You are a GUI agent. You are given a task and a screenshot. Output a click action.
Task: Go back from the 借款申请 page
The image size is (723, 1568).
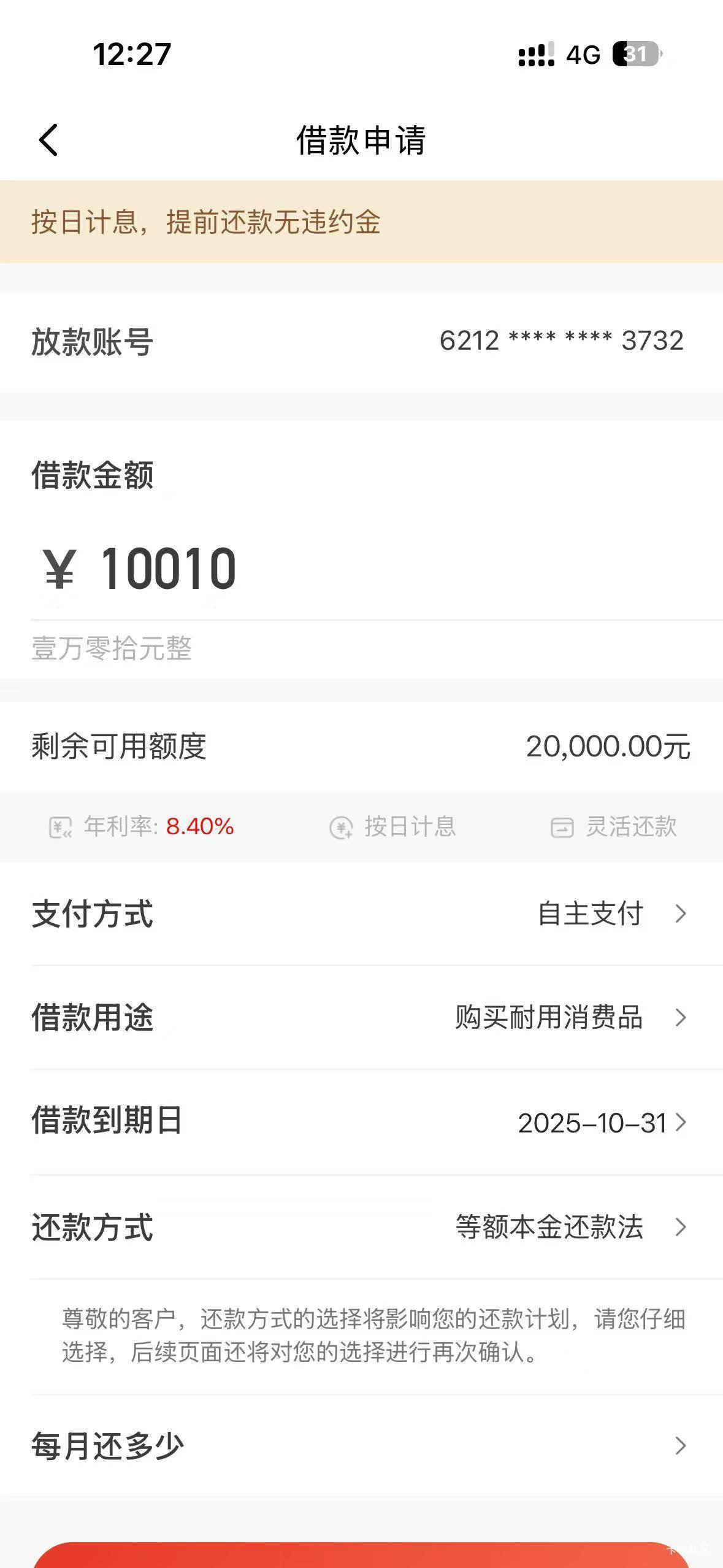[48, 140]
